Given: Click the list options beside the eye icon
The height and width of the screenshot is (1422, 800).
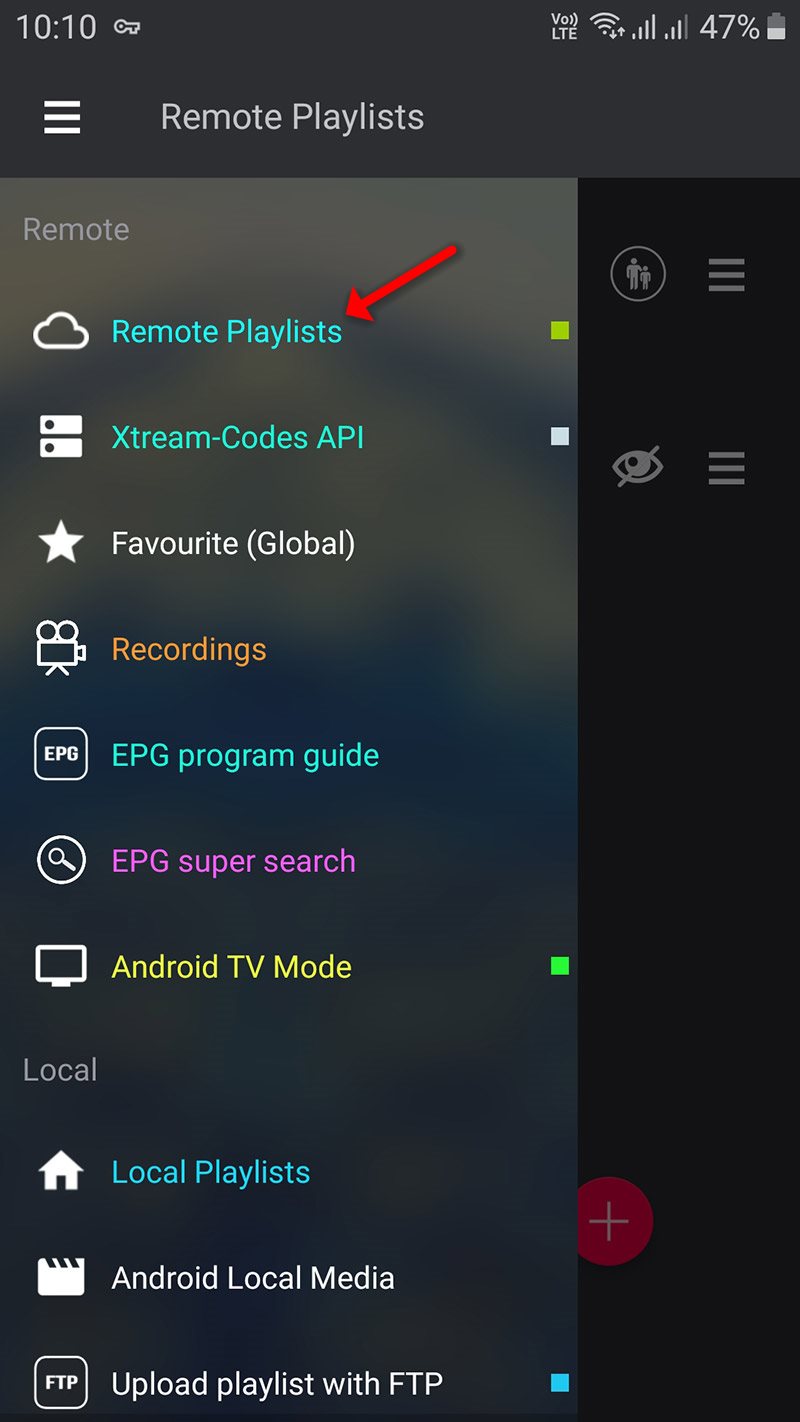Looking at the screenshot, I should [726, 469].
